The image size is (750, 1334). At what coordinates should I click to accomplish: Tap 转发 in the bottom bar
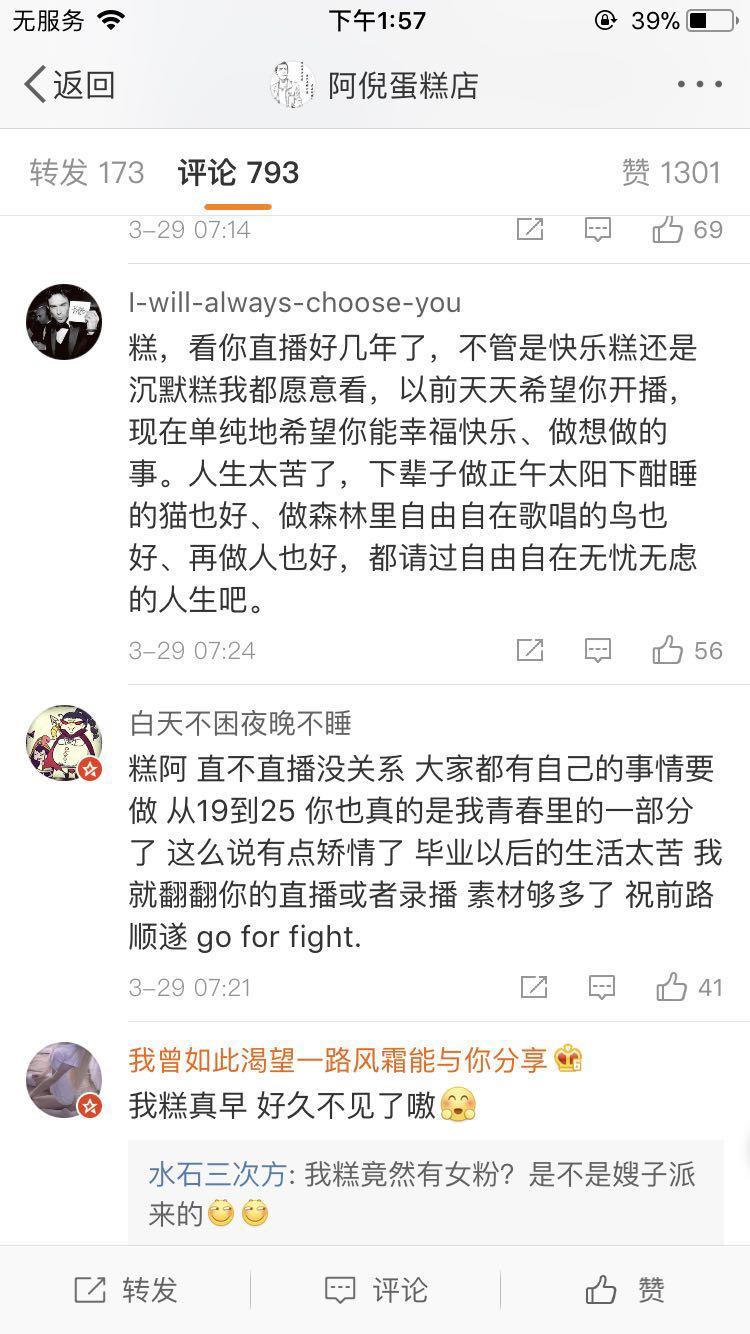click(x=126, y=1290)
